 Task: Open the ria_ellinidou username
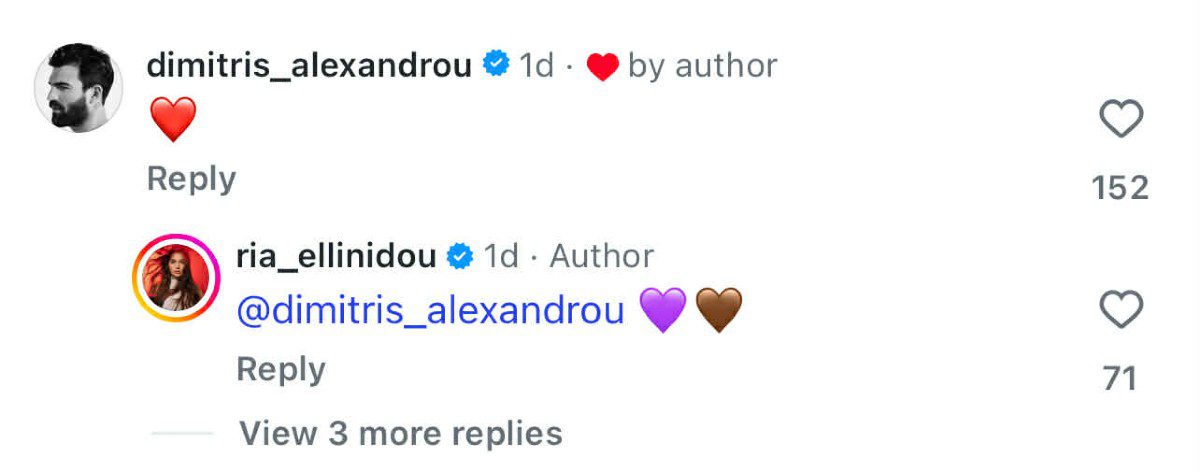pos(336,256)
